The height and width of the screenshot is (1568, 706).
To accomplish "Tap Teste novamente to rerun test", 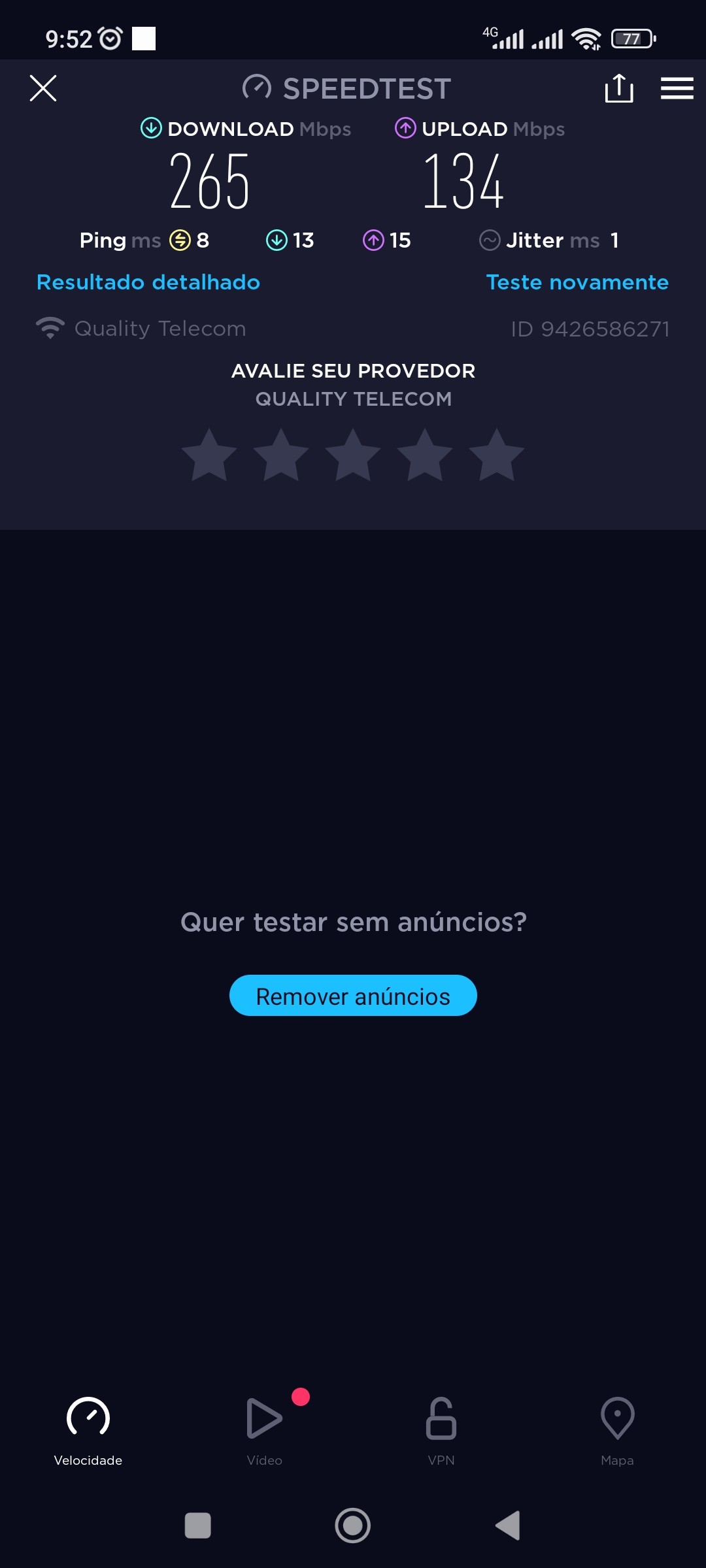I will (577, 282).
